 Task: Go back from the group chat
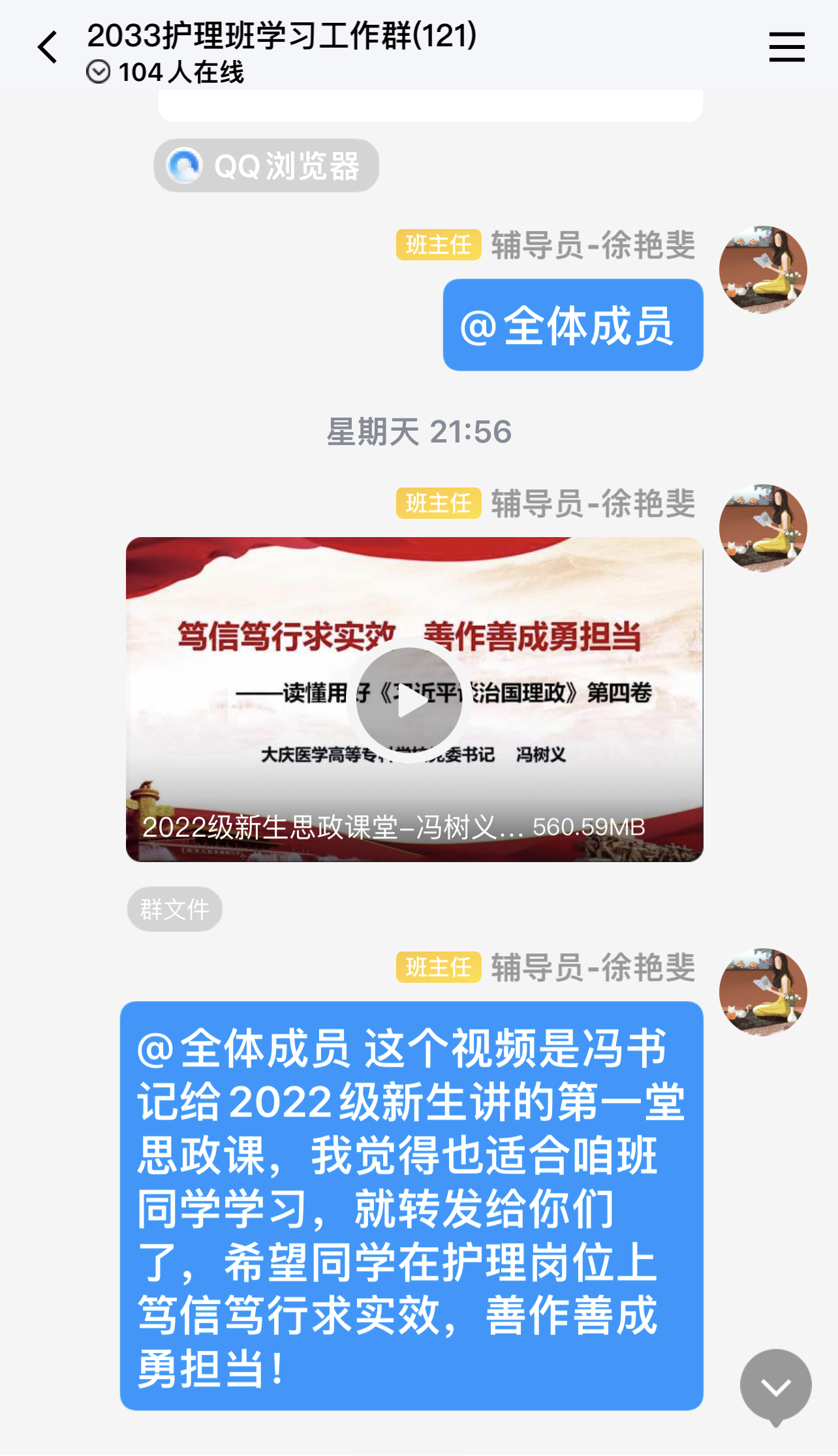click(x=47, y=48)
